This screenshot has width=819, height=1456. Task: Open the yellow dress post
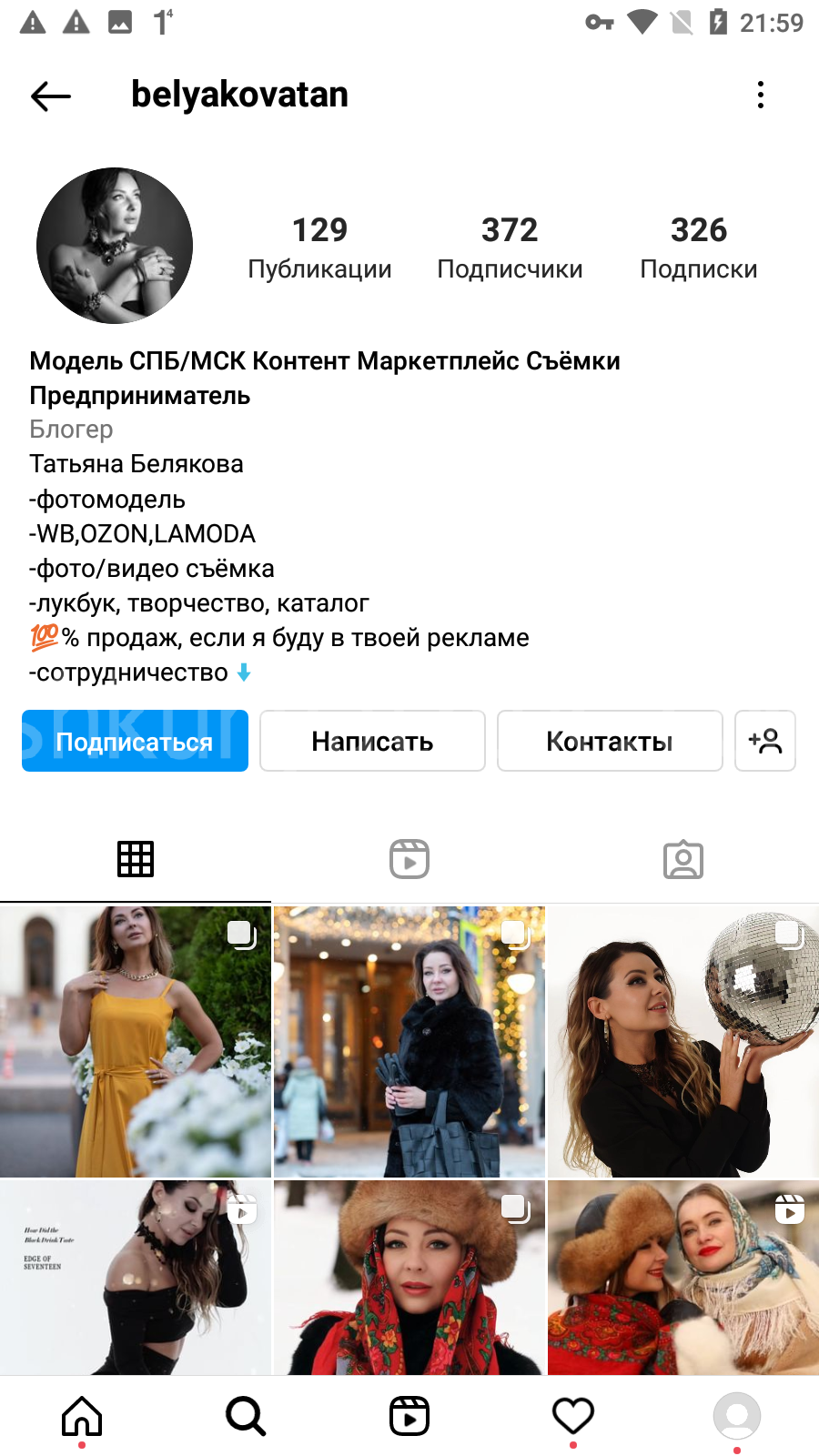pos(136,1041)
